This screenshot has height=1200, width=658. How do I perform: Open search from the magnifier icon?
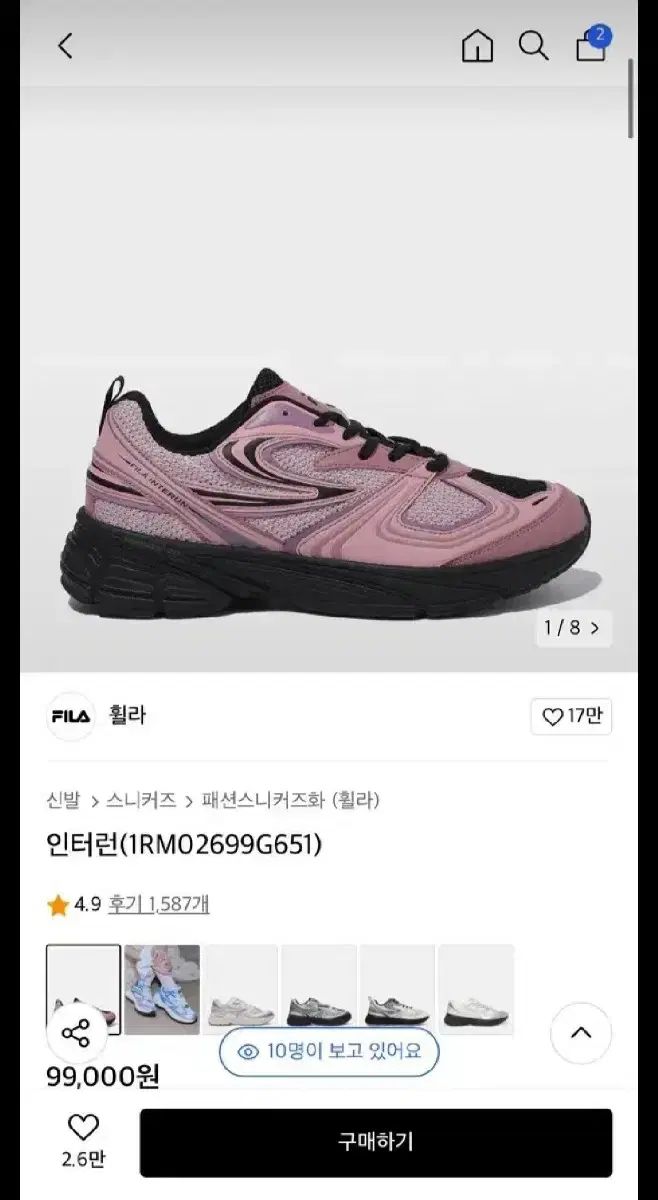coord(533,46)
